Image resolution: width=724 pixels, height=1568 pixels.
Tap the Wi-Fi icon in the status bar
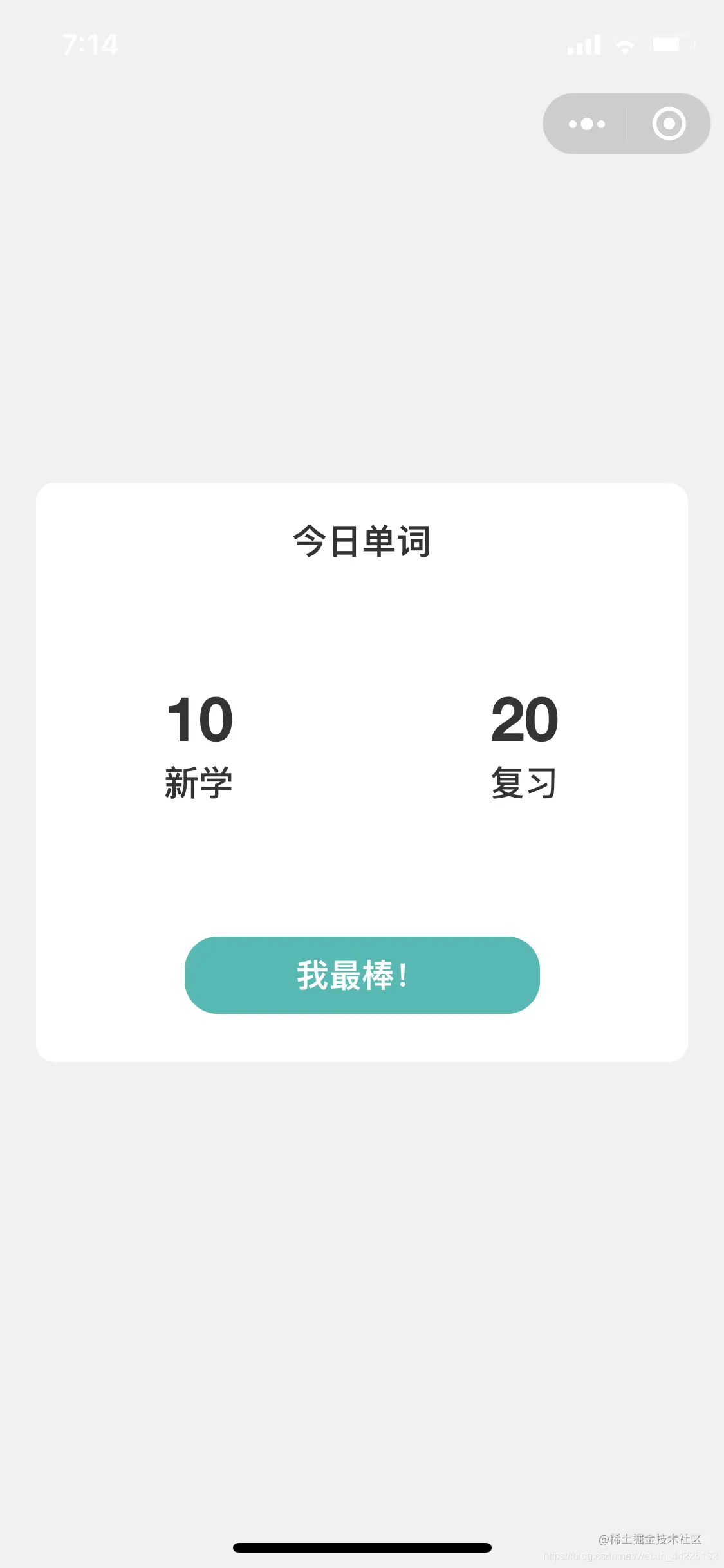[x=622, y=45]
